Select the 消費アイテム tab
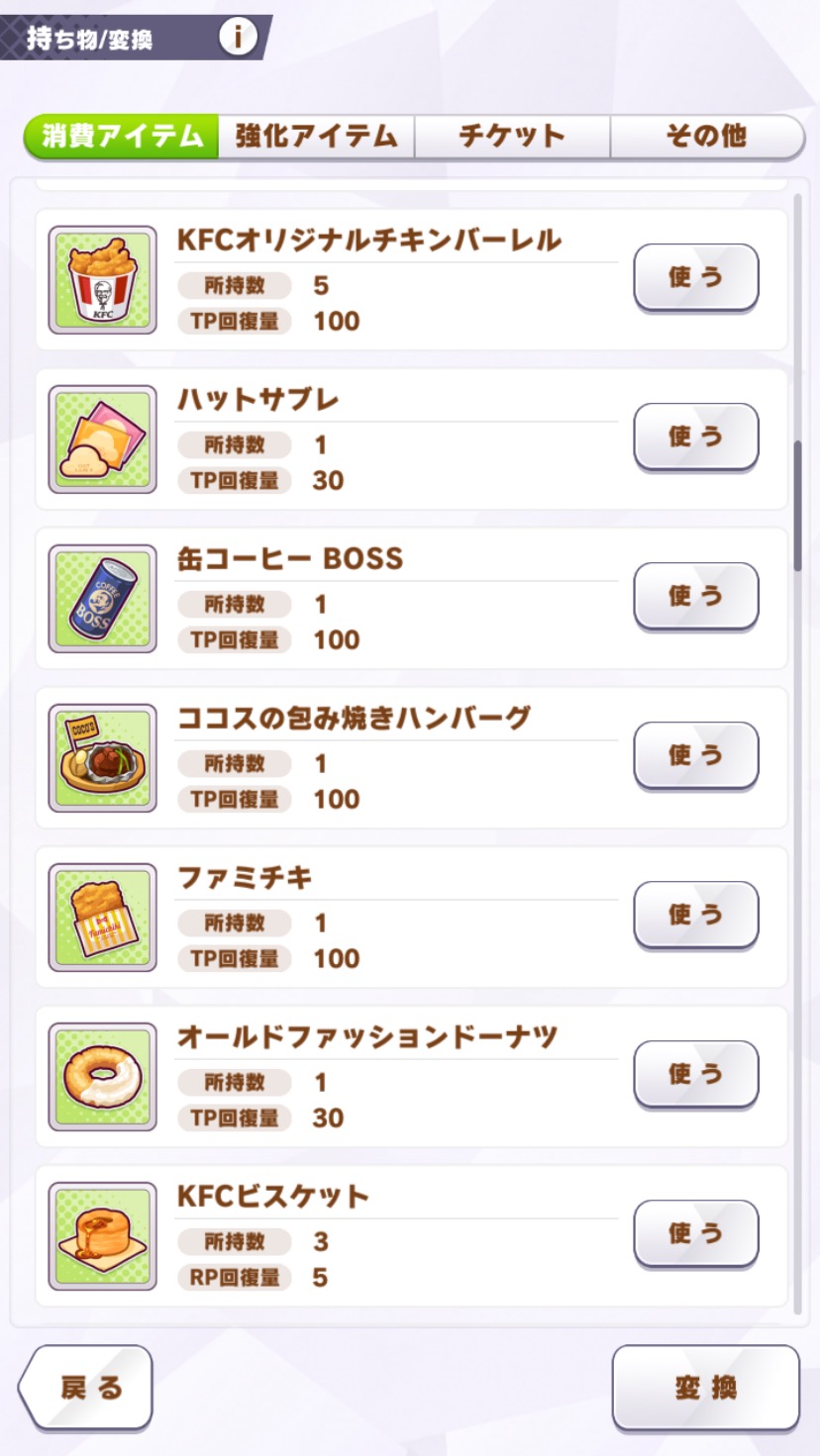The image size is (820, 1456). click(x=122, y=137)
